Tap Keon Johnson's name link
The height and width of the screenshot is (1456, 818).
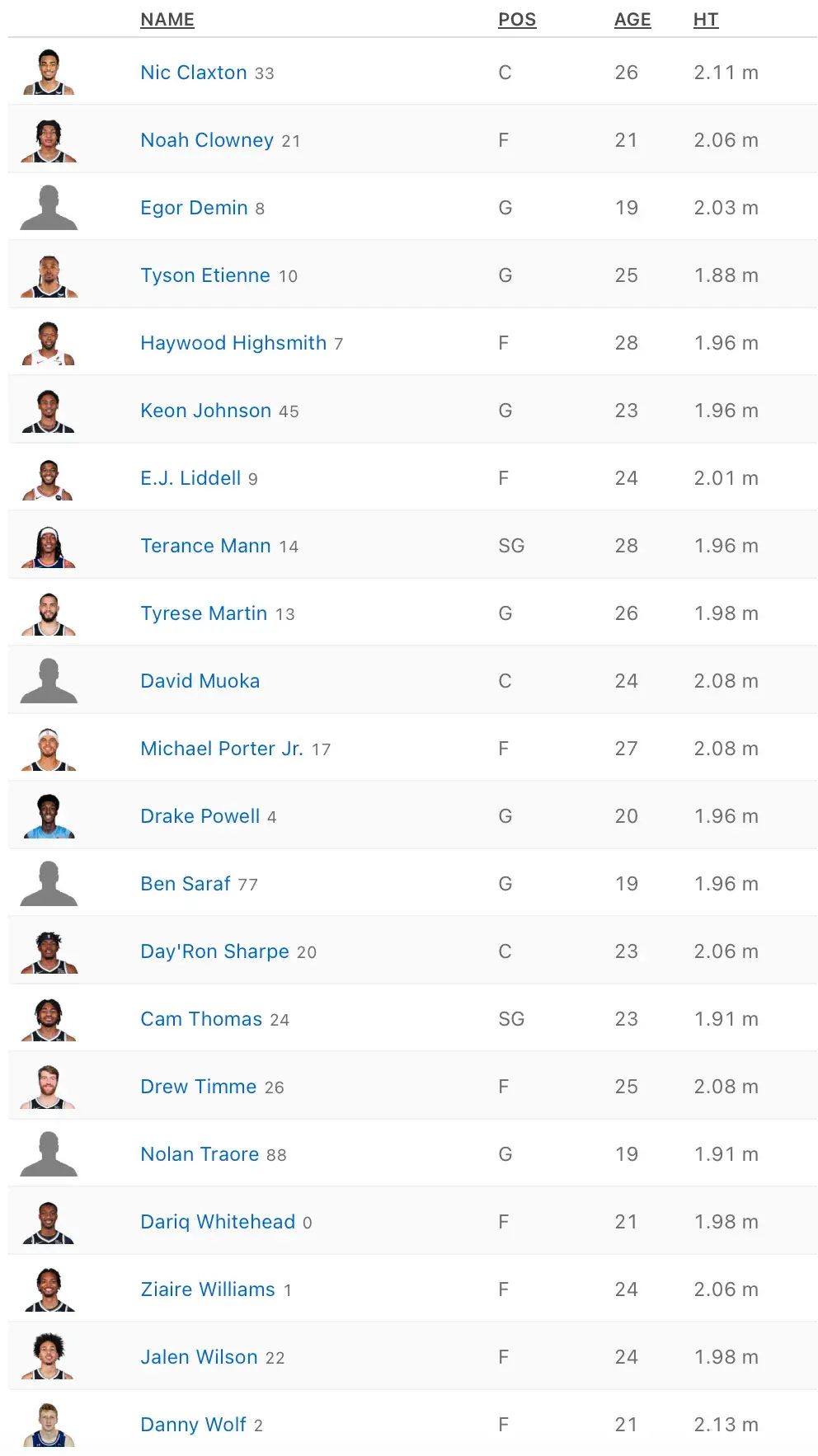point(205,411)
